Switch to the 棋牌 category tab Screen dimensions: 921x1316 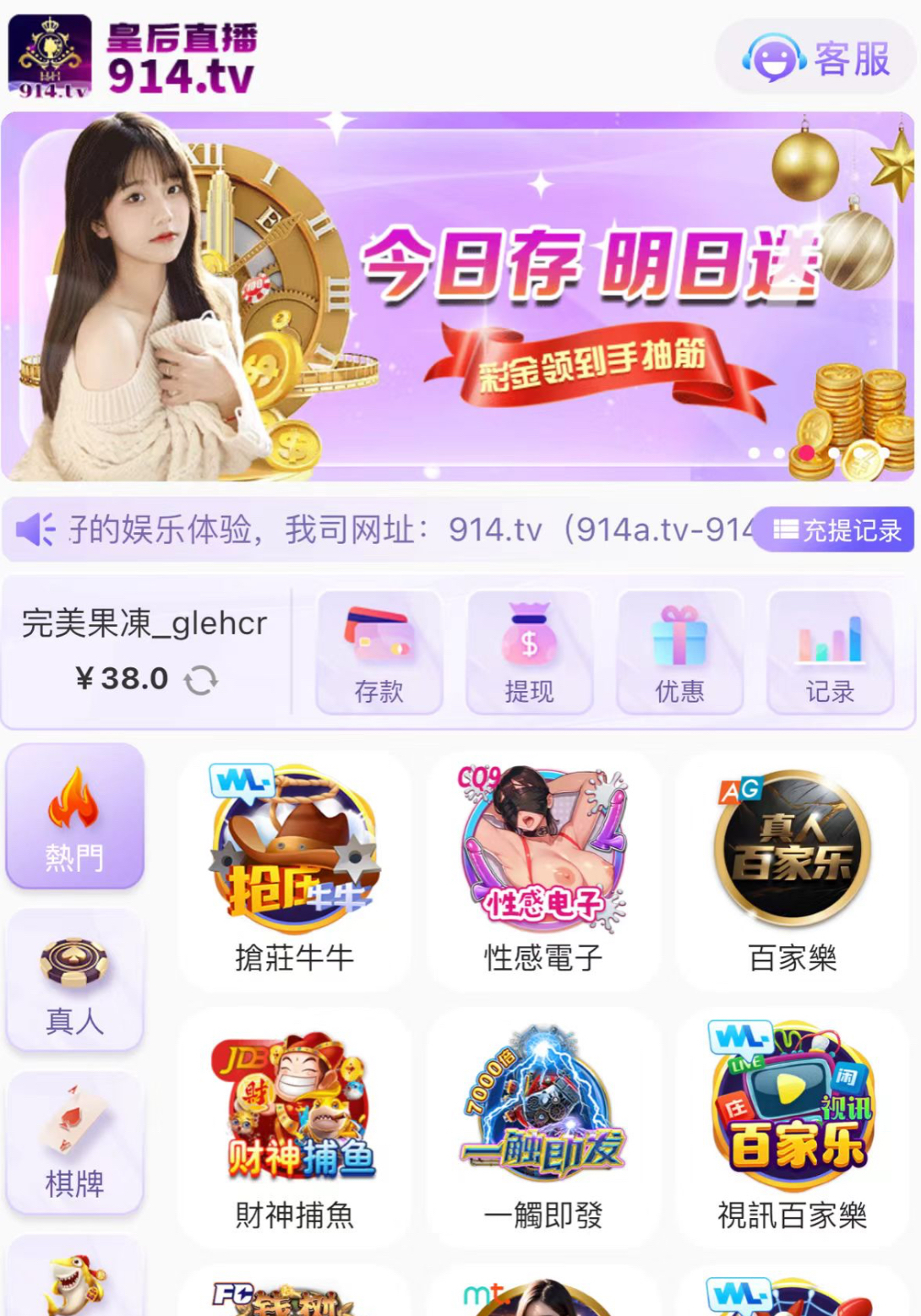75,1143
